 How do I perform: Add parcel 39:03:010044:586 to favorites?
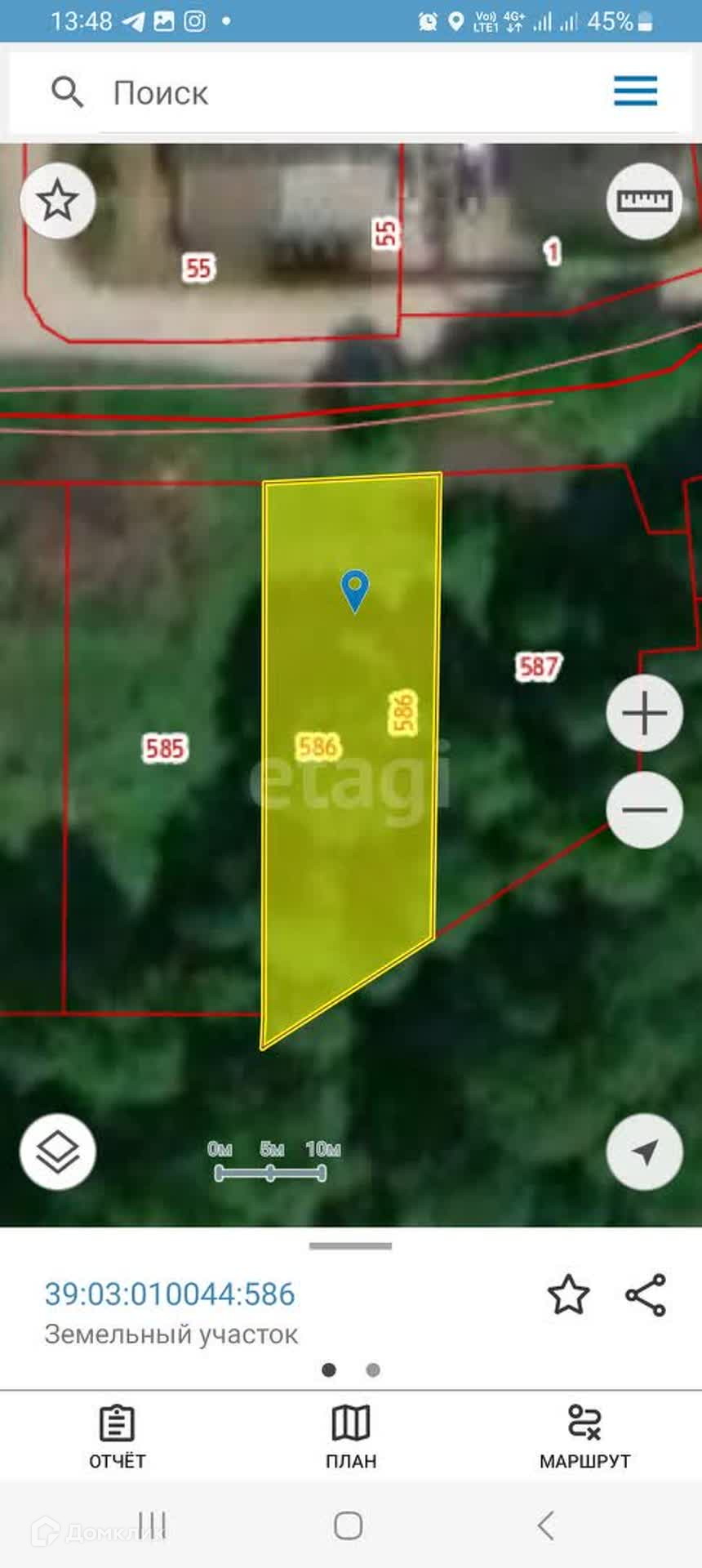[568, 1295]
